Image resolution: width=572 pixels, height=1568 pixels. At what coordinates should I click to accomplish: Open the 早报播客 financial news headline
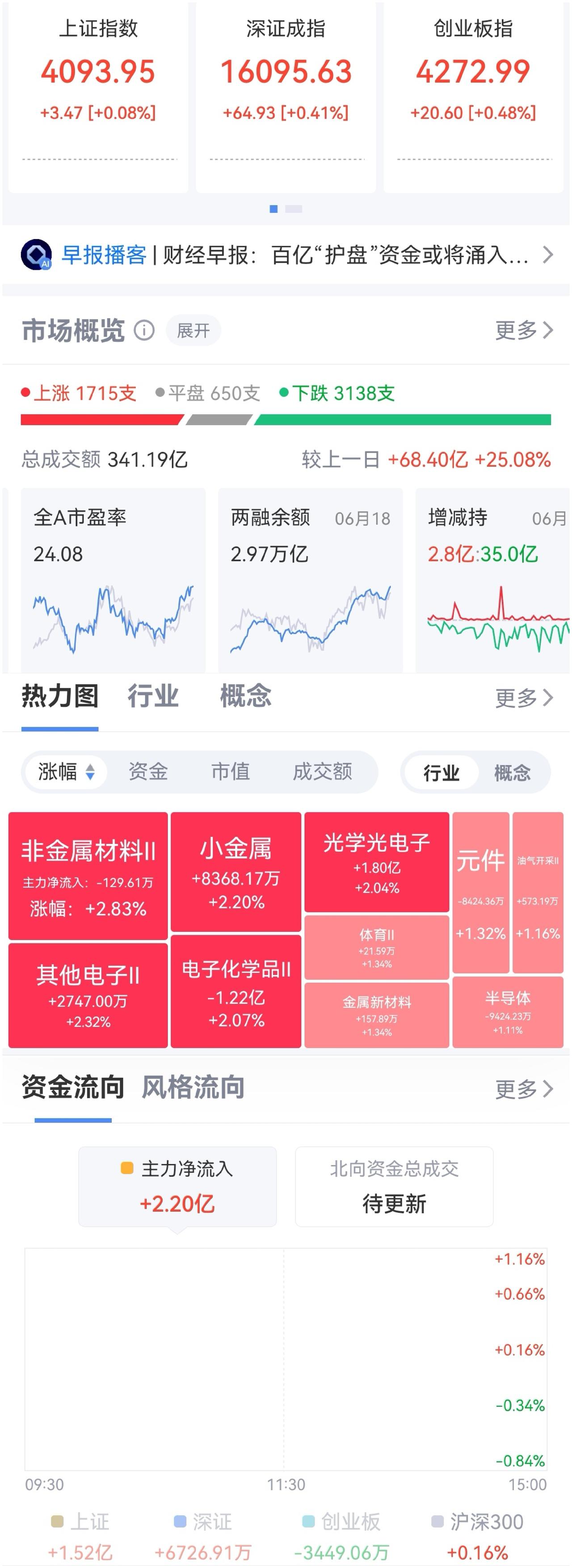click(x=286, y=254)
